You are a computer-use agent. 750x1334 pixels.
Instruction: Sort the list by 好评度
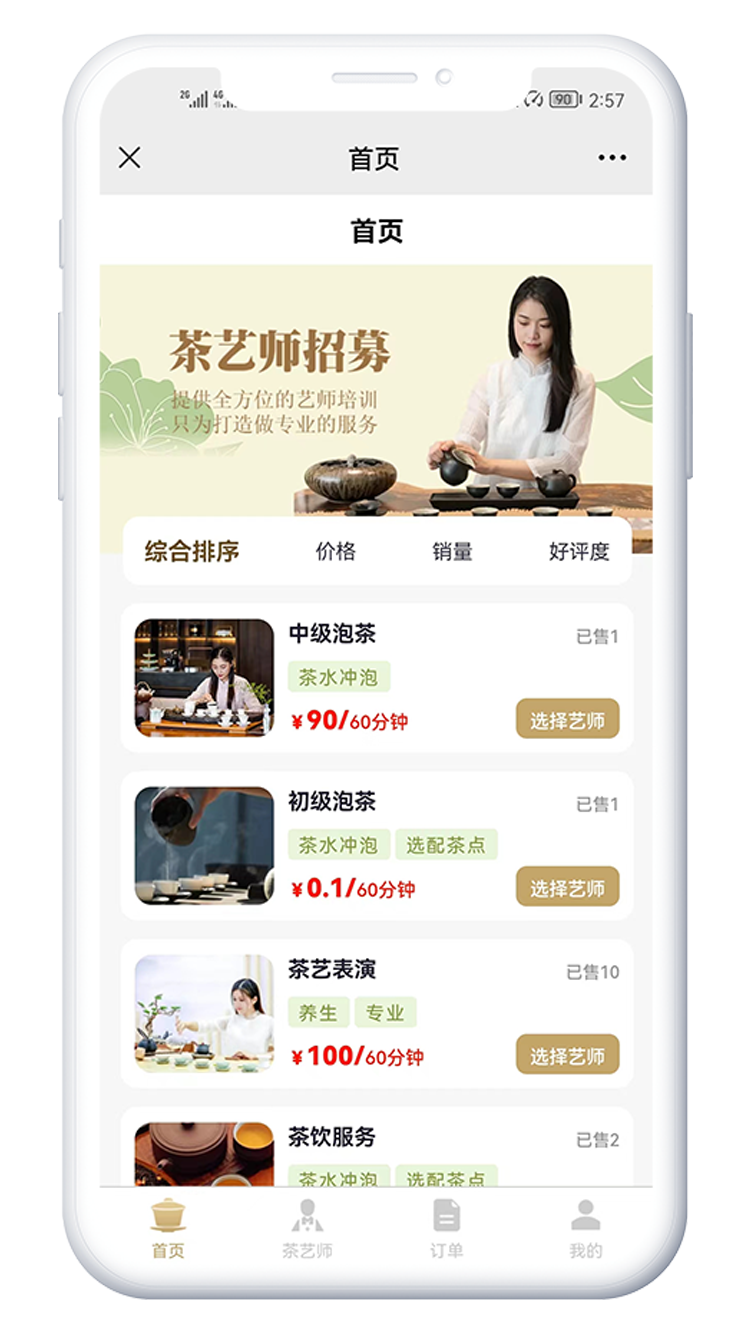point(579,551)
